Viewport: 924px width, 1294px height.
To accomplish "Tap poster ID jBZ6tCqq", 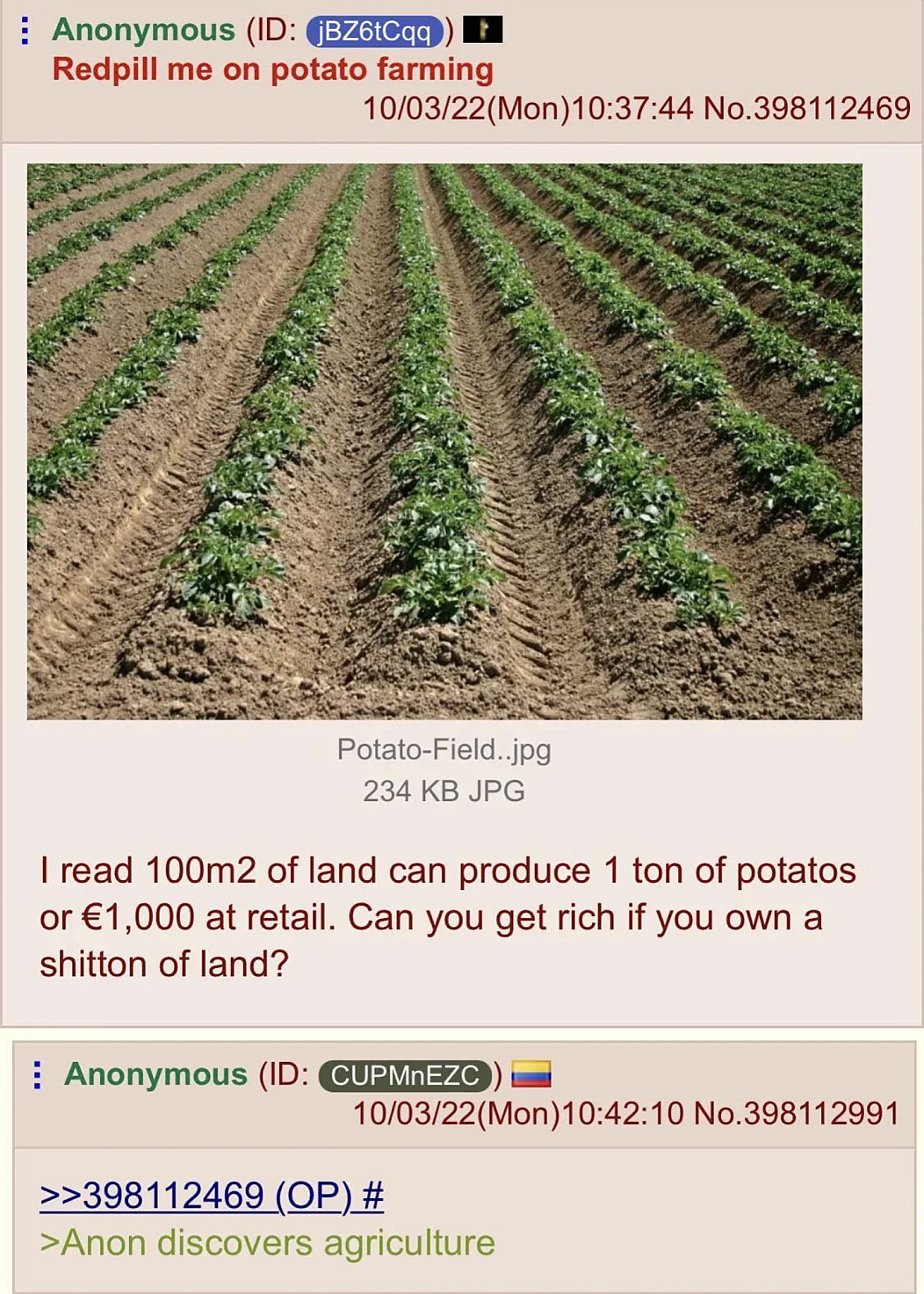I will (x=374, y=32).
